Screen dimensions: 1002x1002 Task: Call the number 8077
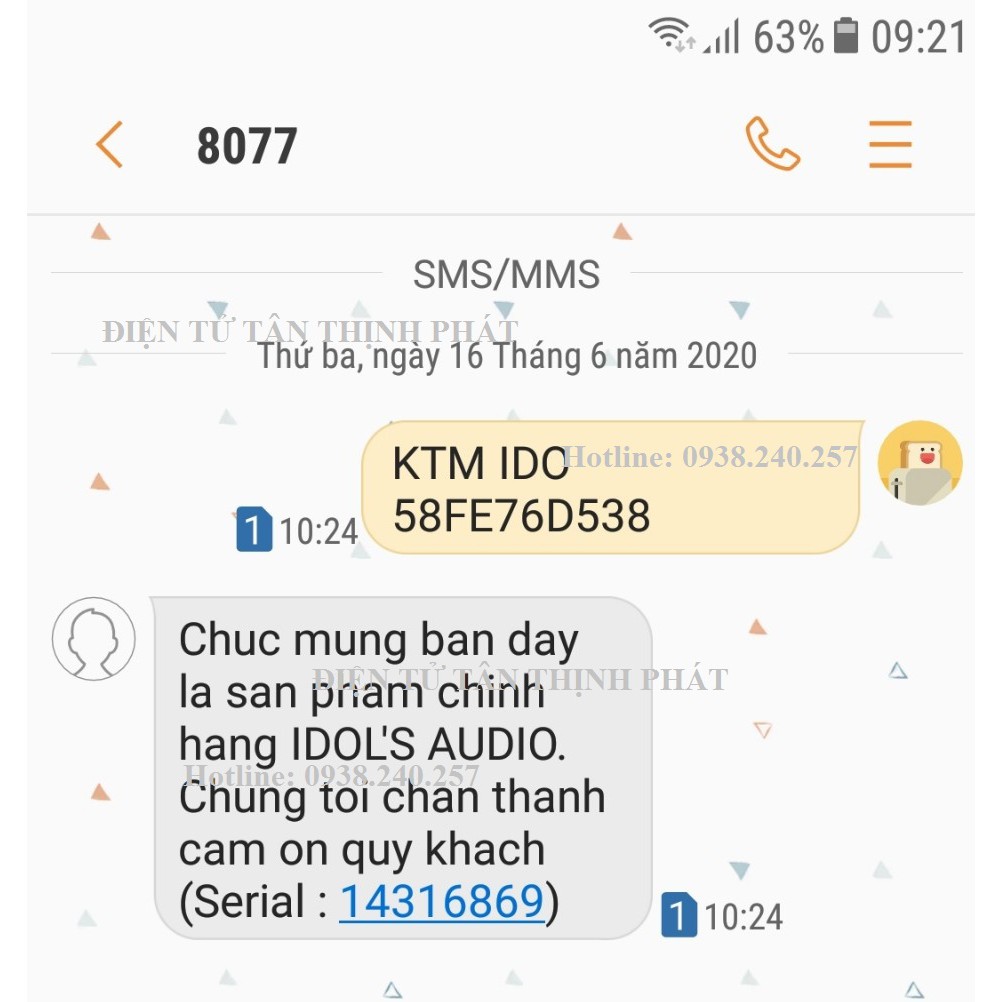772,145
